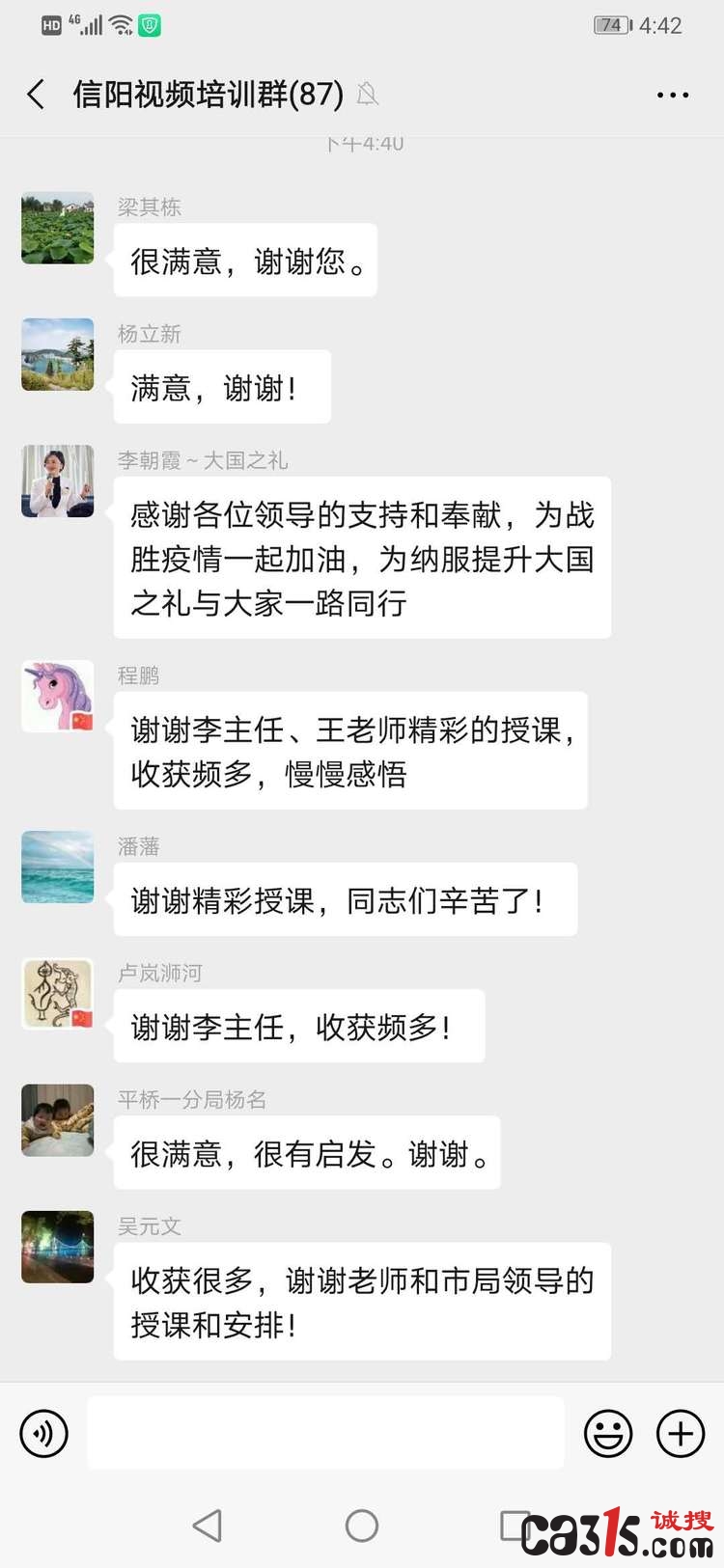Go back from the group chat
The height and width of the screenshot is (1568, 724).
click(37, 95)
